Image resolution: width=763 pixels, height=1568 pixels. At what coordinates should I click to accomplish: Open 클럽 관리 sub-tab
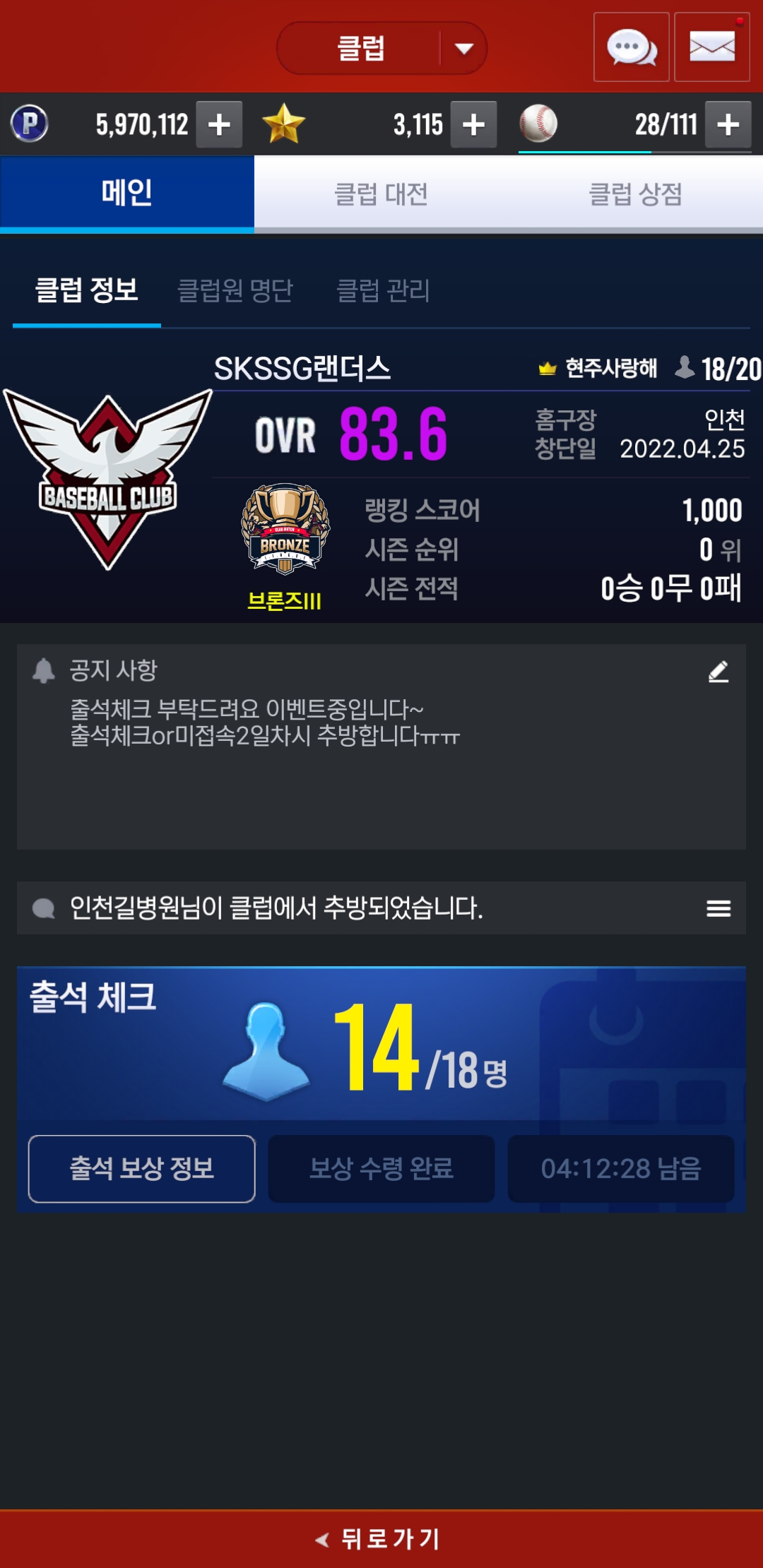383,290
